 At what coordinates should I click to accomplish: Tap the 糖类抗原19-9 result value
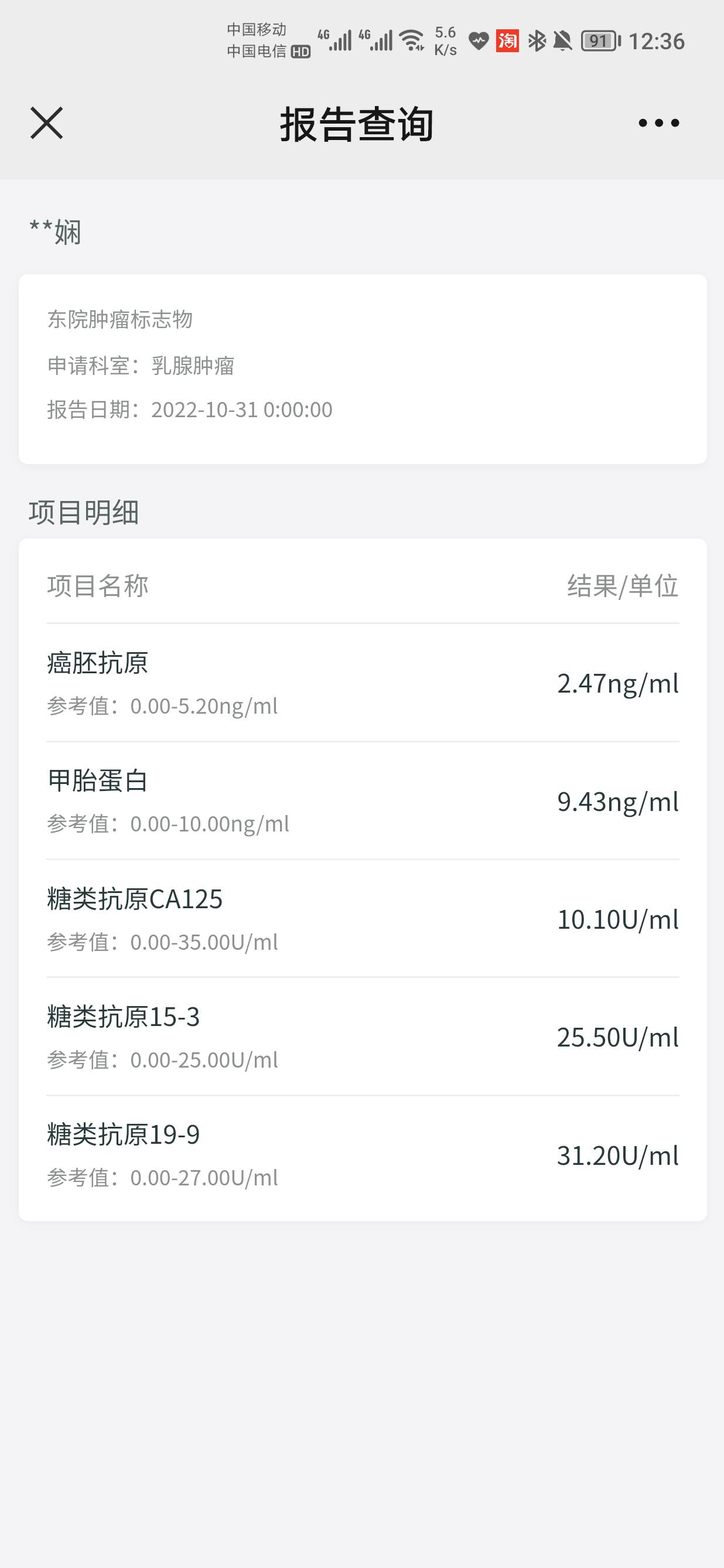[x=618, y=1155]
